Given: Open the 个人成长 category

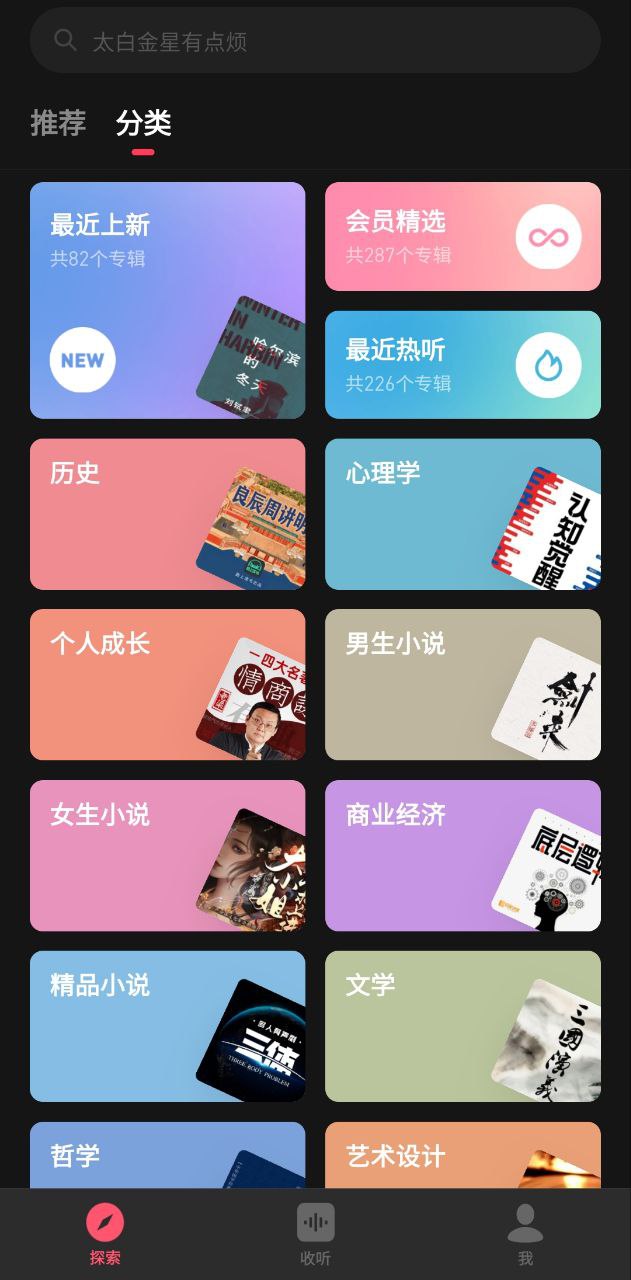Looking at the screenshot, I should click(x=167, y=685).
